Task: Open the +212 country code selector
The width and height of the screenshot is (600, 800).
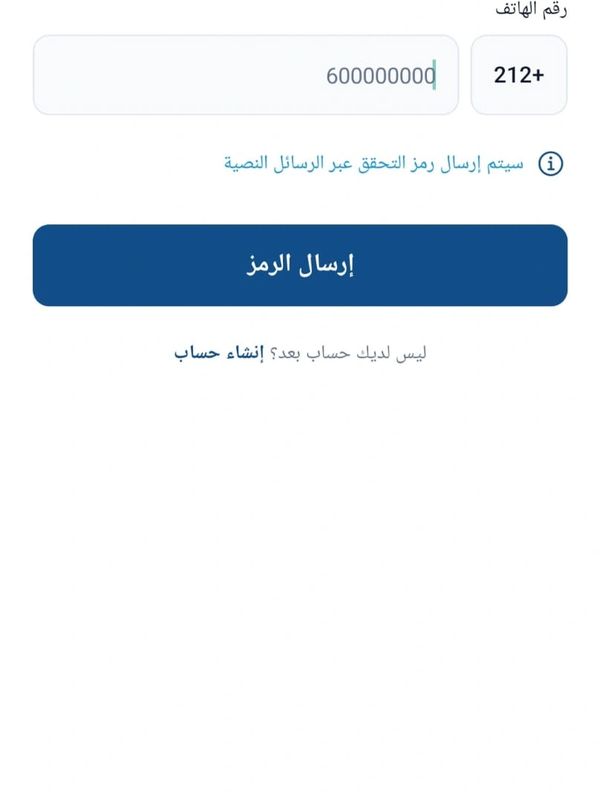Action: (x=518, y=76)
